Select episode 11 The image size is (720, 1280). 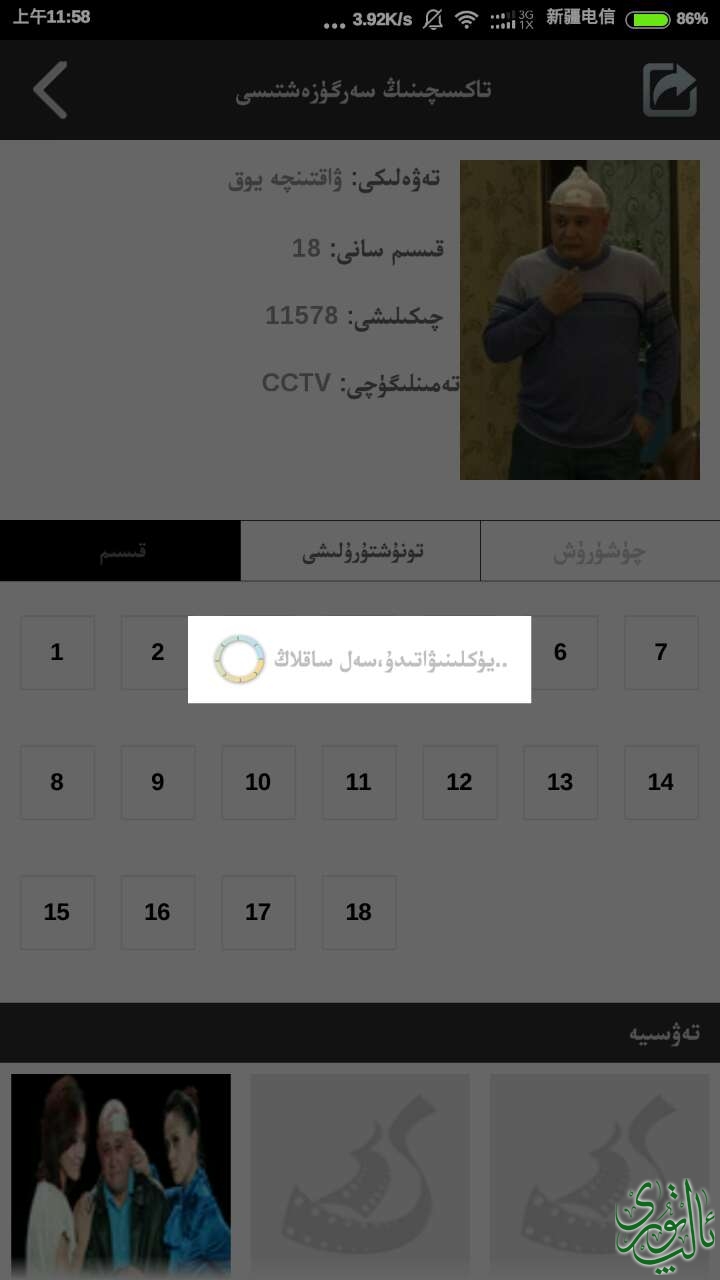(359, 782)
